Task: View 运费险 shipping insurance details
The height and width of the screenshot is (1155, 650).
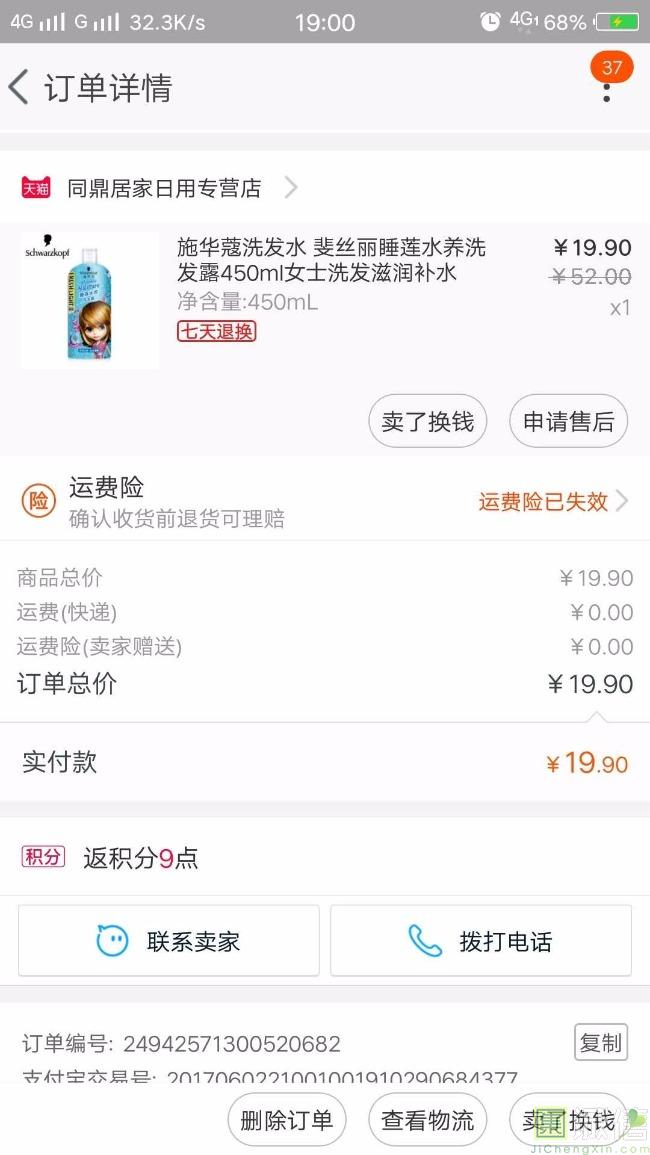Action: pyautogui.click(x=325, y=501)
